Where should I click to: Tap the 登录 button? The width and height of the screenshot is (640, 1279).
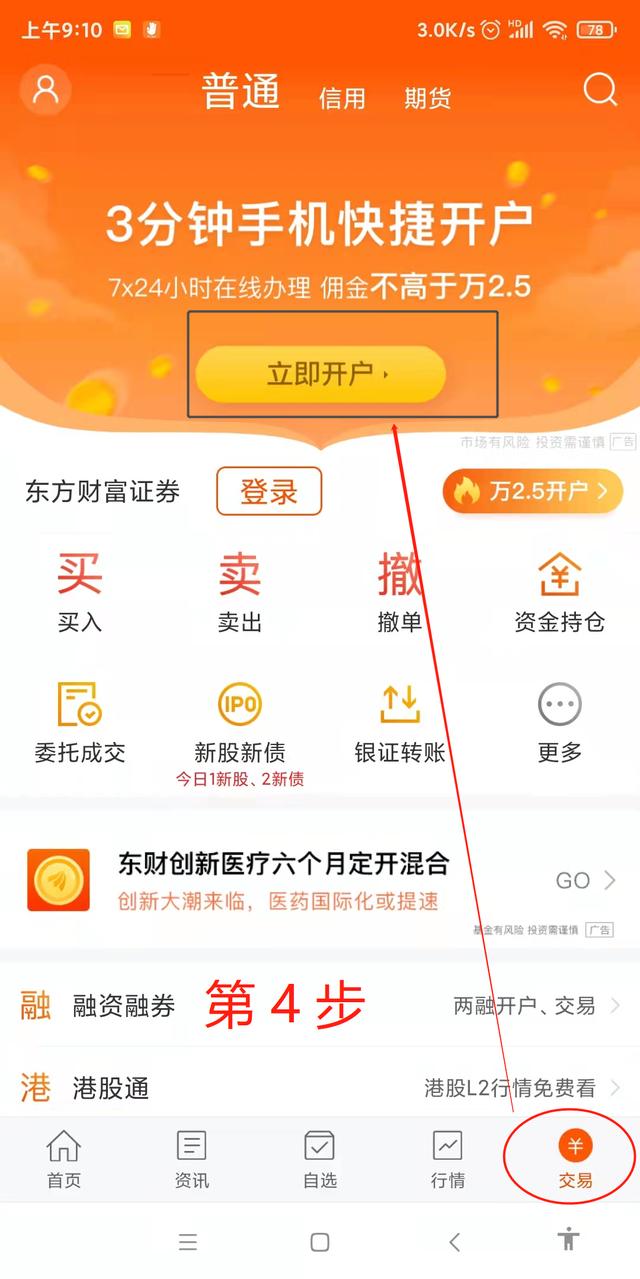pos(269,492)
